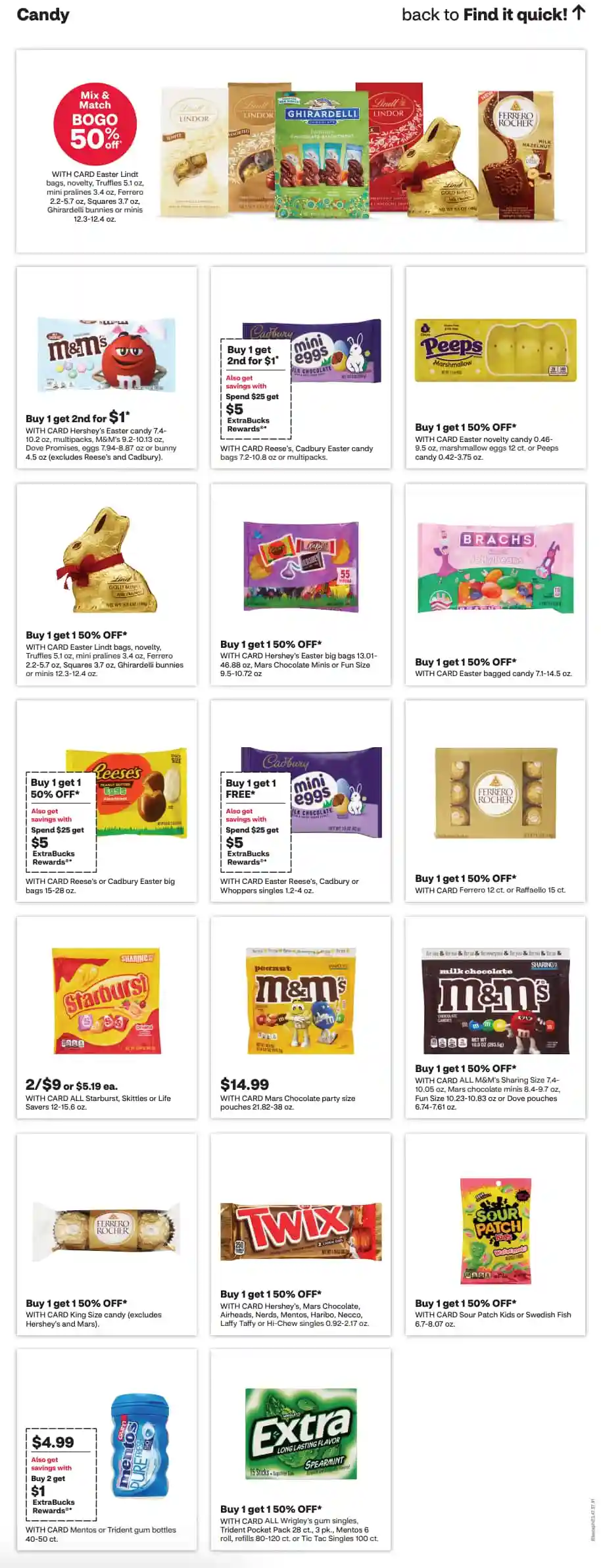View the M&M's Easter candy deal
The height and width of the screenshot is (1568, 601).
[x=107, y=368]
